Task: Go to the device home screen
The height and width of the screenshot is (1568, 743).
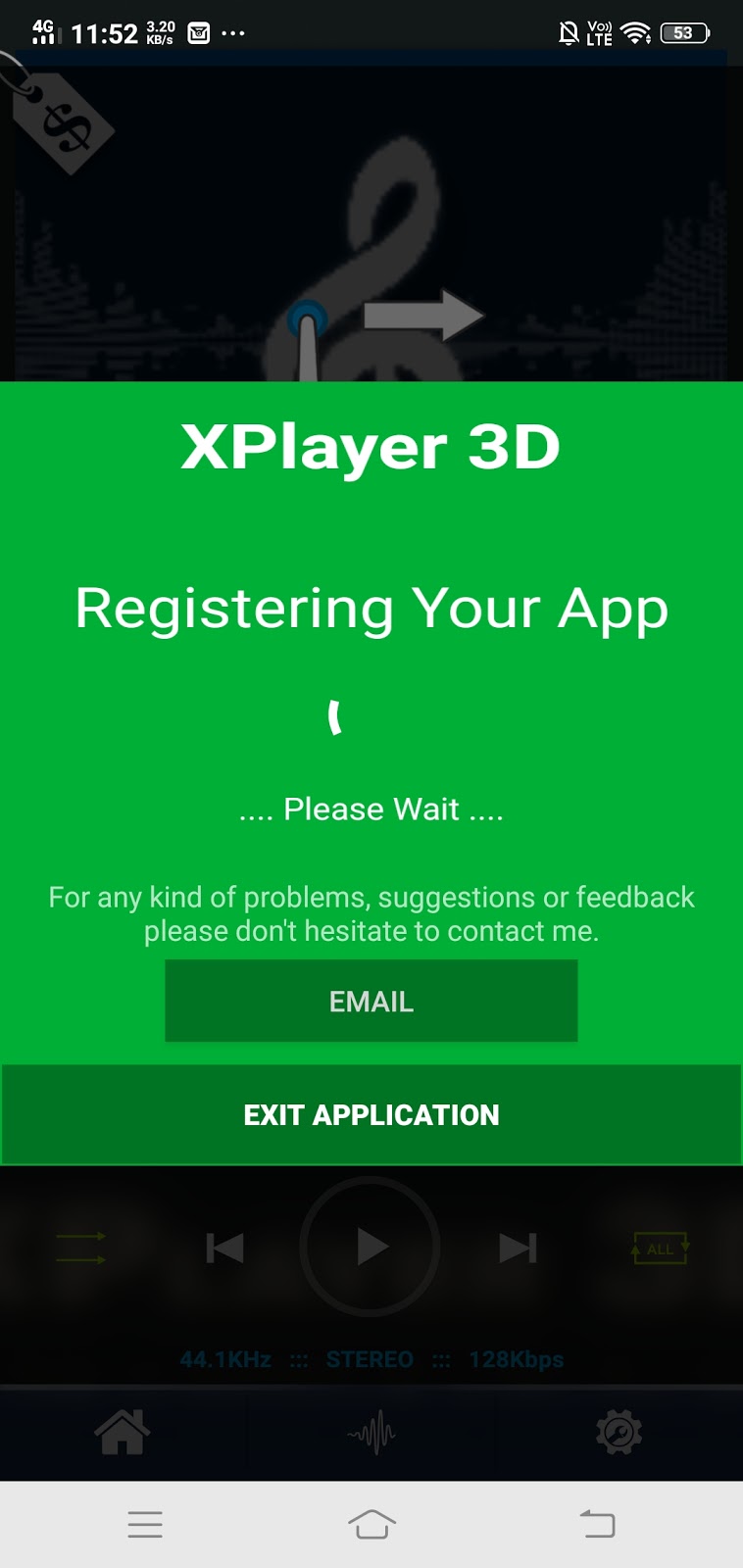Action: point(371,1524)
